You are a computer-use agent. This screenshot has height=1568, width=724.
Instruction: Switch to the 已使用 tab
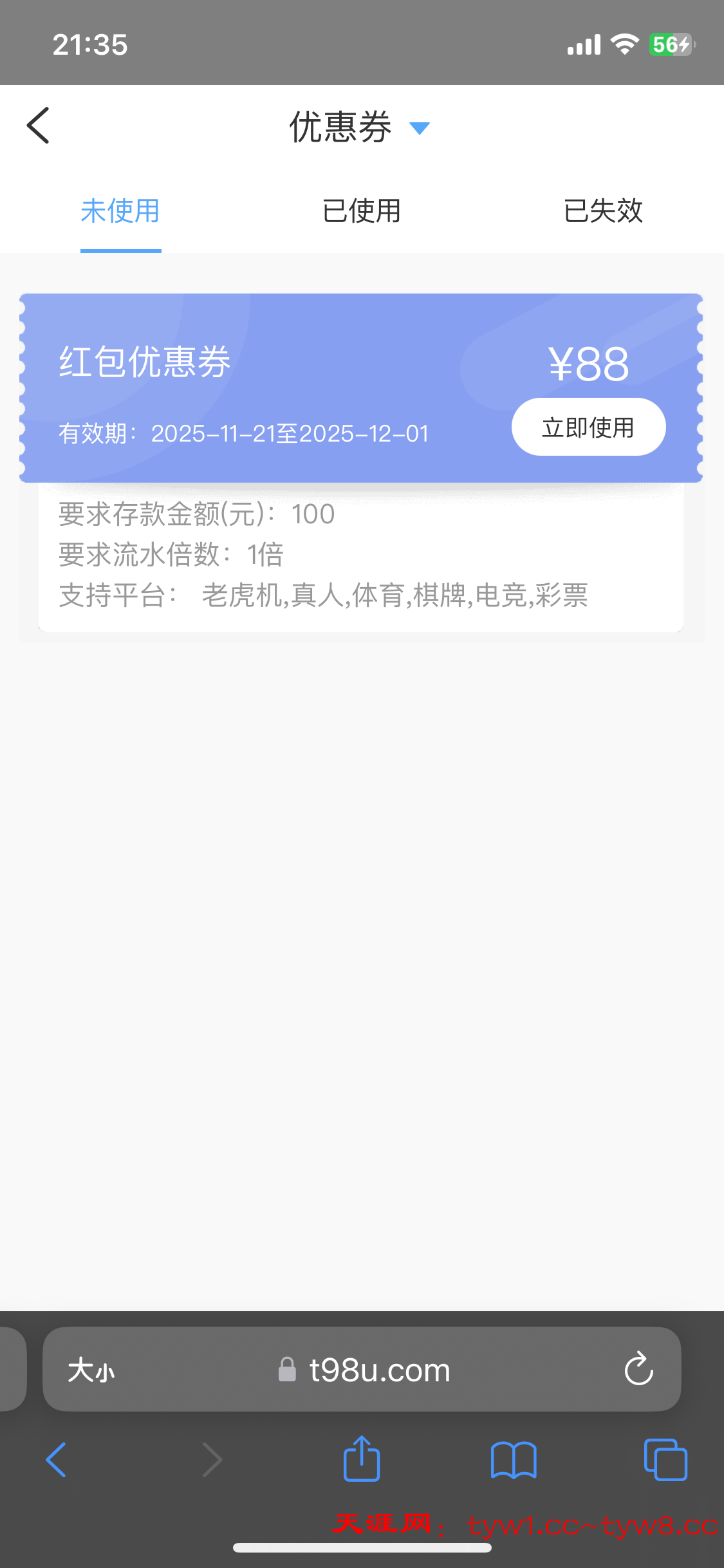(x=362, y=210)
